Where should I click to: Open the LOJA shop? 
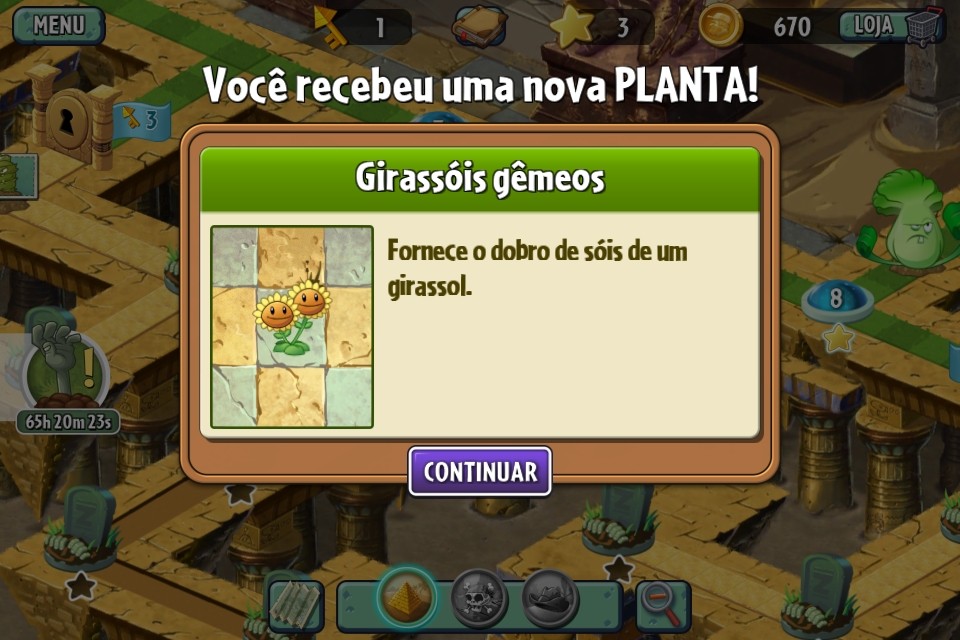pyautogui.click(x=891, y=26)
